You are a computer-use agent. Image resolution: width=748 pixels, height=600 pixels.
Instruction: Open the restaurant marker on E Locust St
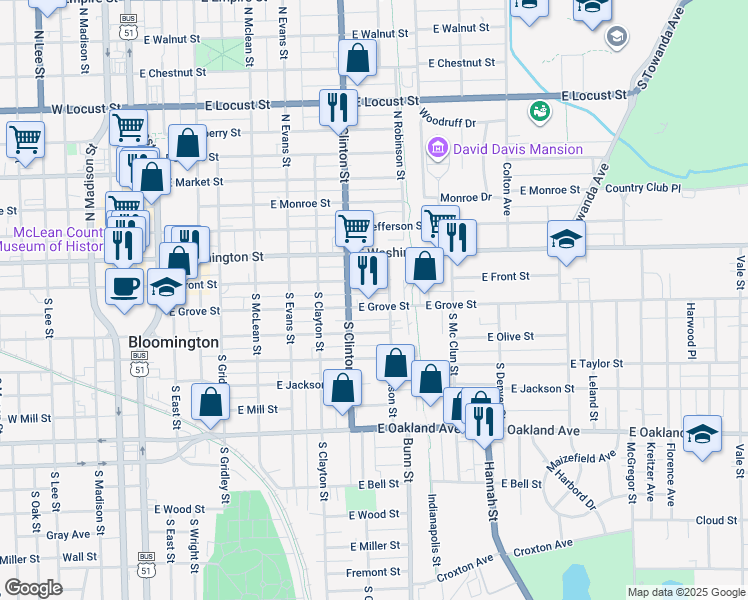(x=338, y=107)
